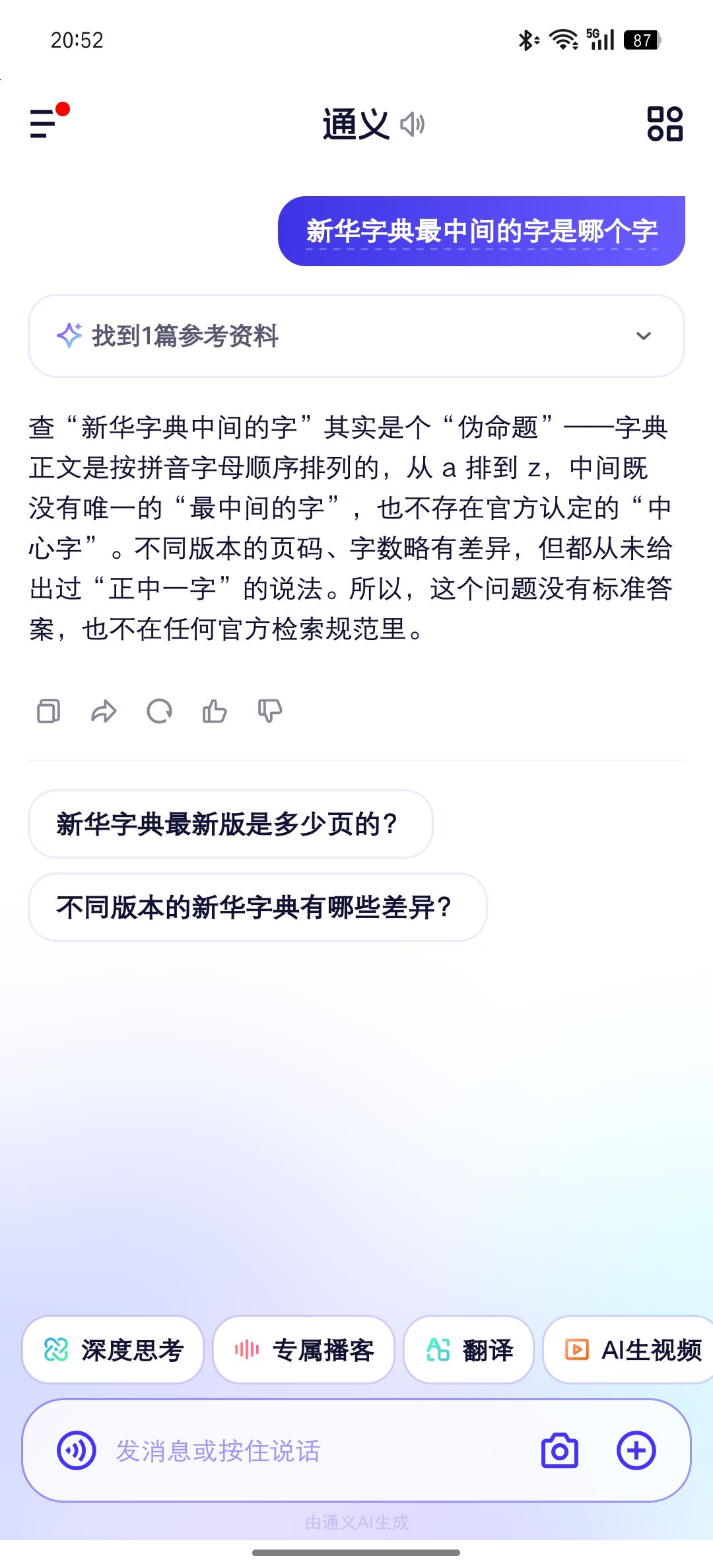The image size is (713, 1568).
Task: Copy the AI answer text
Action: (x=48, y=711)
